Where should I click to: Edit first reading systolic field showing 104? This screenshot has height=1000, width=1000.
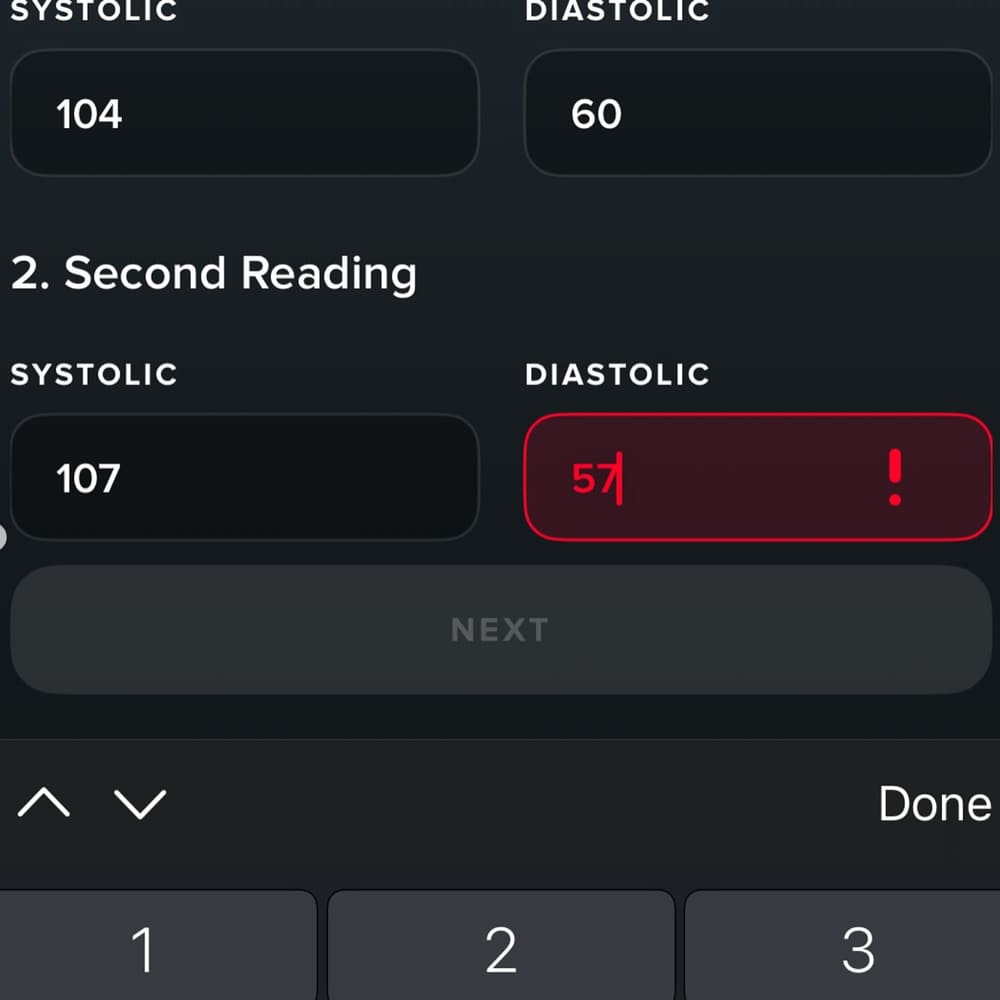244,113
